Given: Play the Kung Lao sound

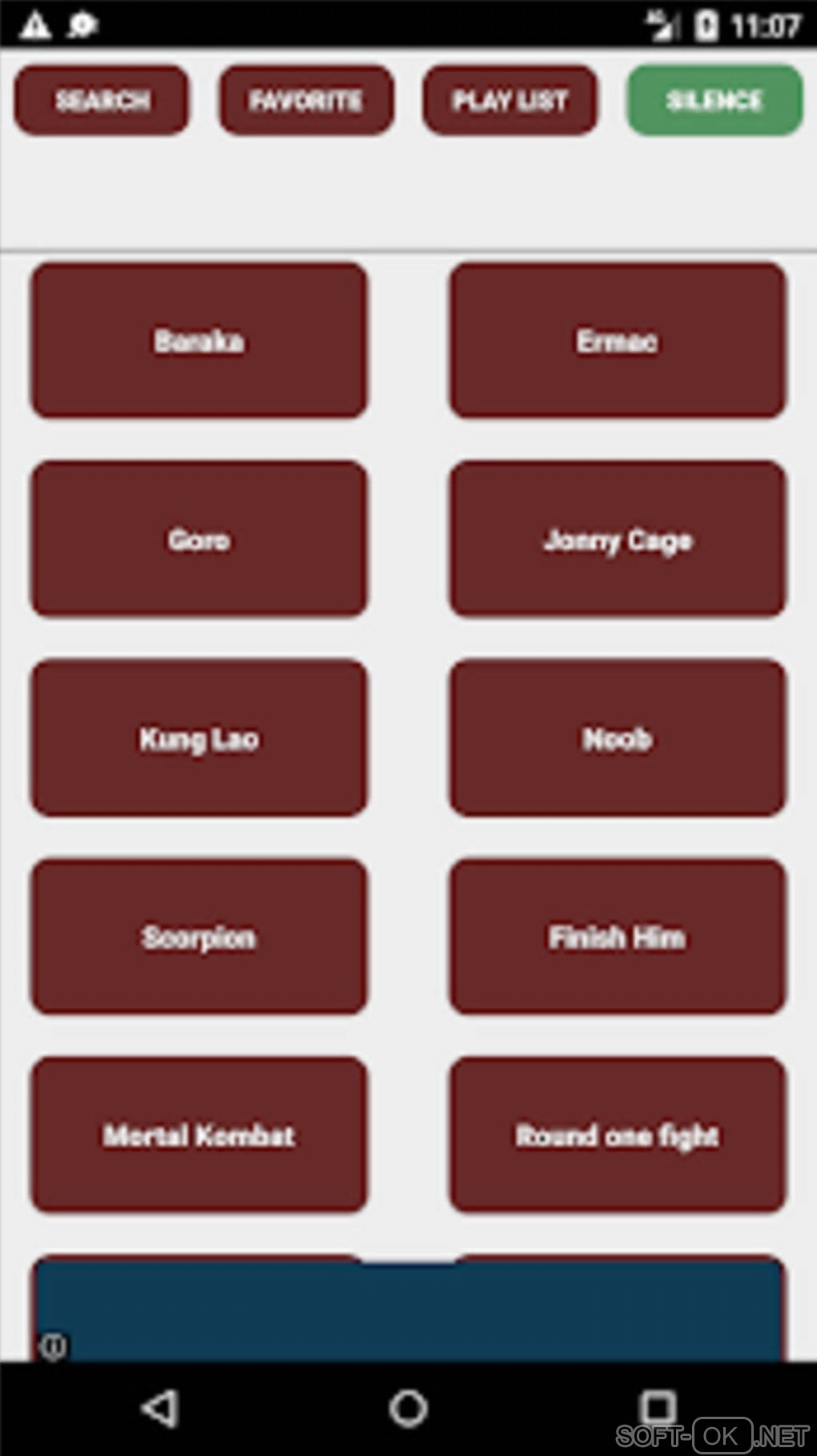Looking at the screenshot, I should click(199, 738).
